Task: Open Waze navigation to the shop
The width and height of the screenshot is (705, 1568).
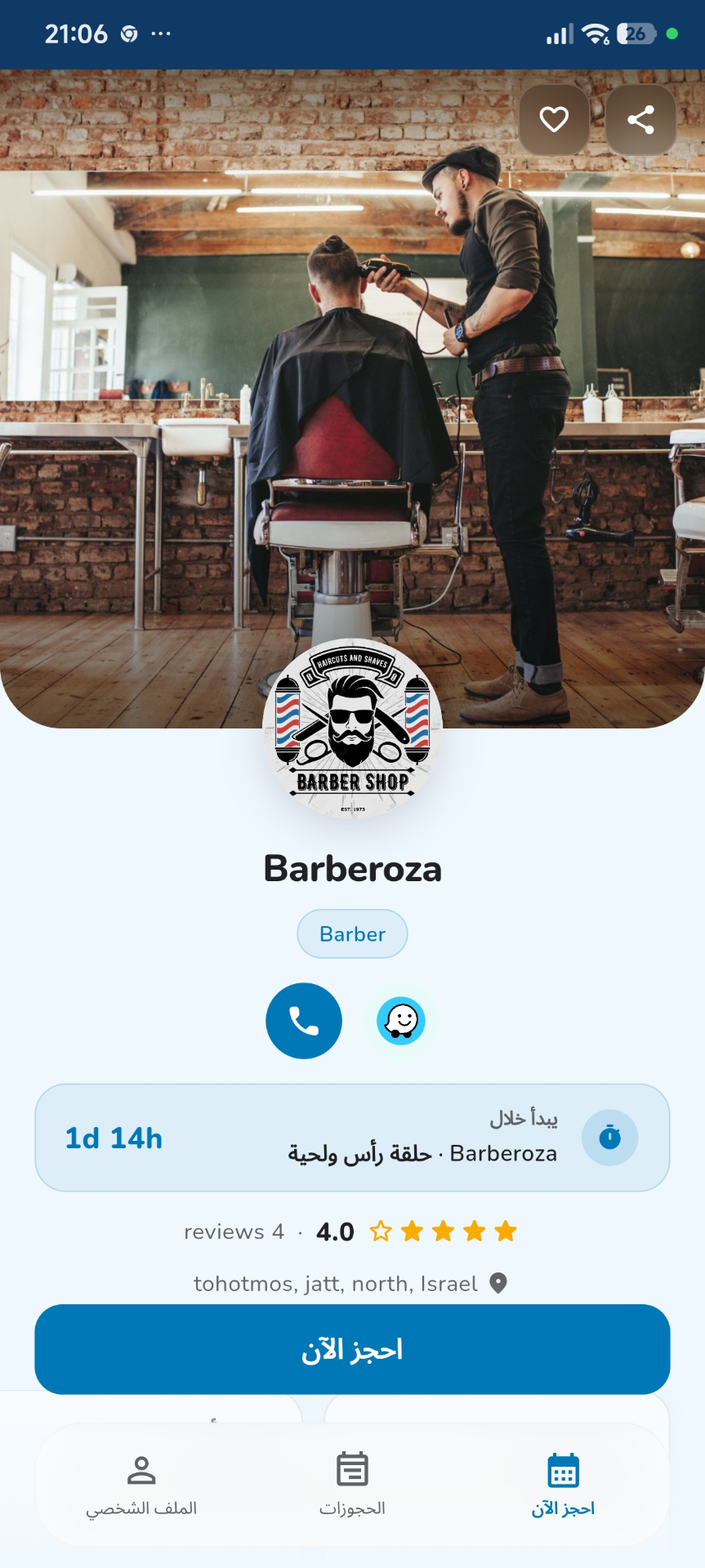Action: 401,1021
